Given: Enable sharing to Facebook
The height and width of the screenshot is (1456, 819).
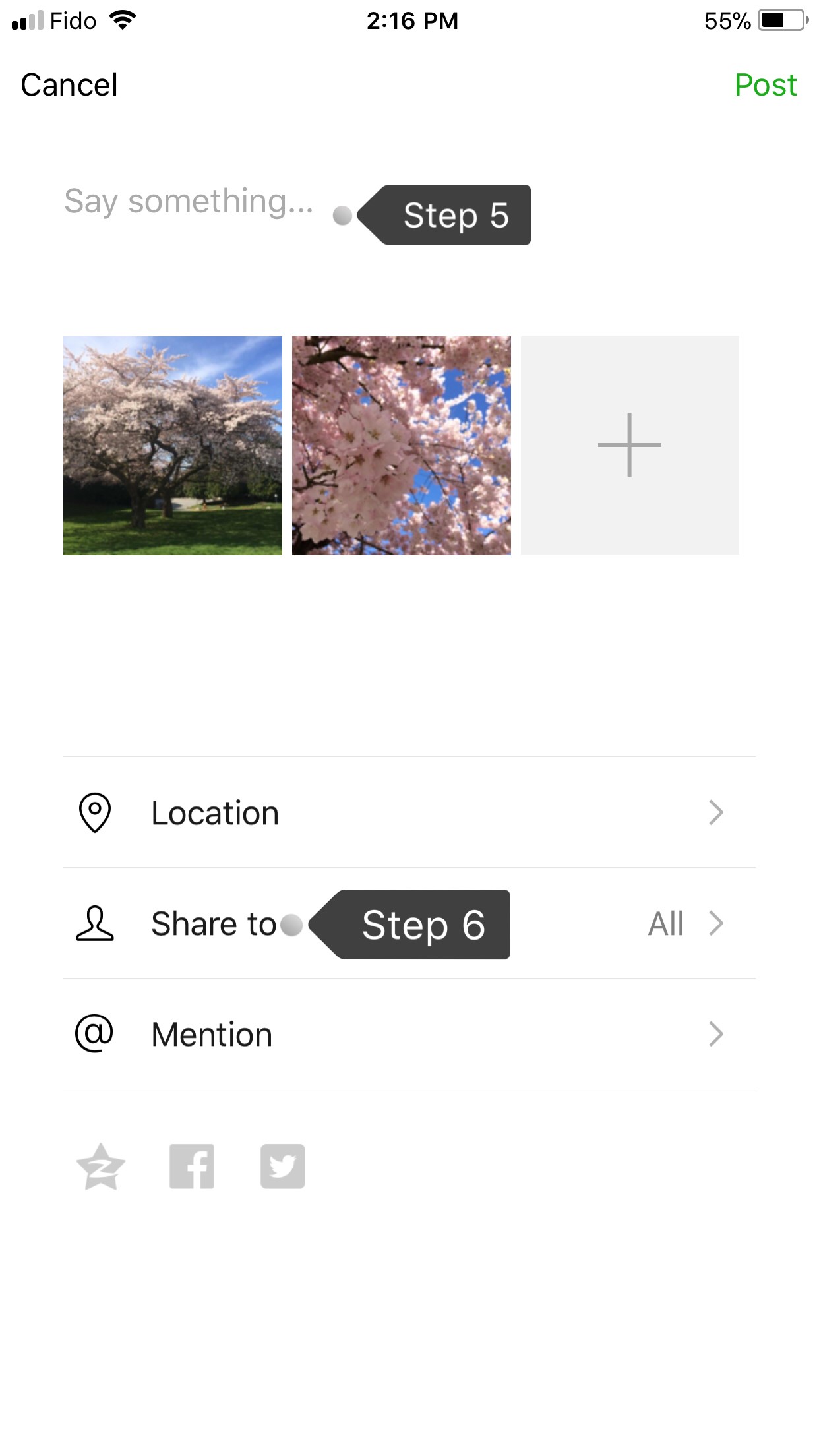Looking at the screenshot, I should [x=192, y=1167].
